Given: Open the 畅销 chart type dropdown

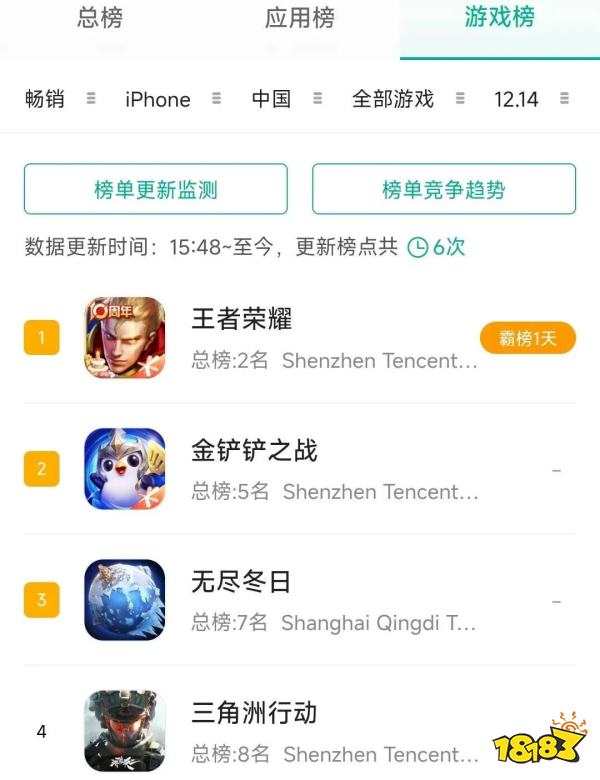Looking at the screenshot, I should point(60,99).
